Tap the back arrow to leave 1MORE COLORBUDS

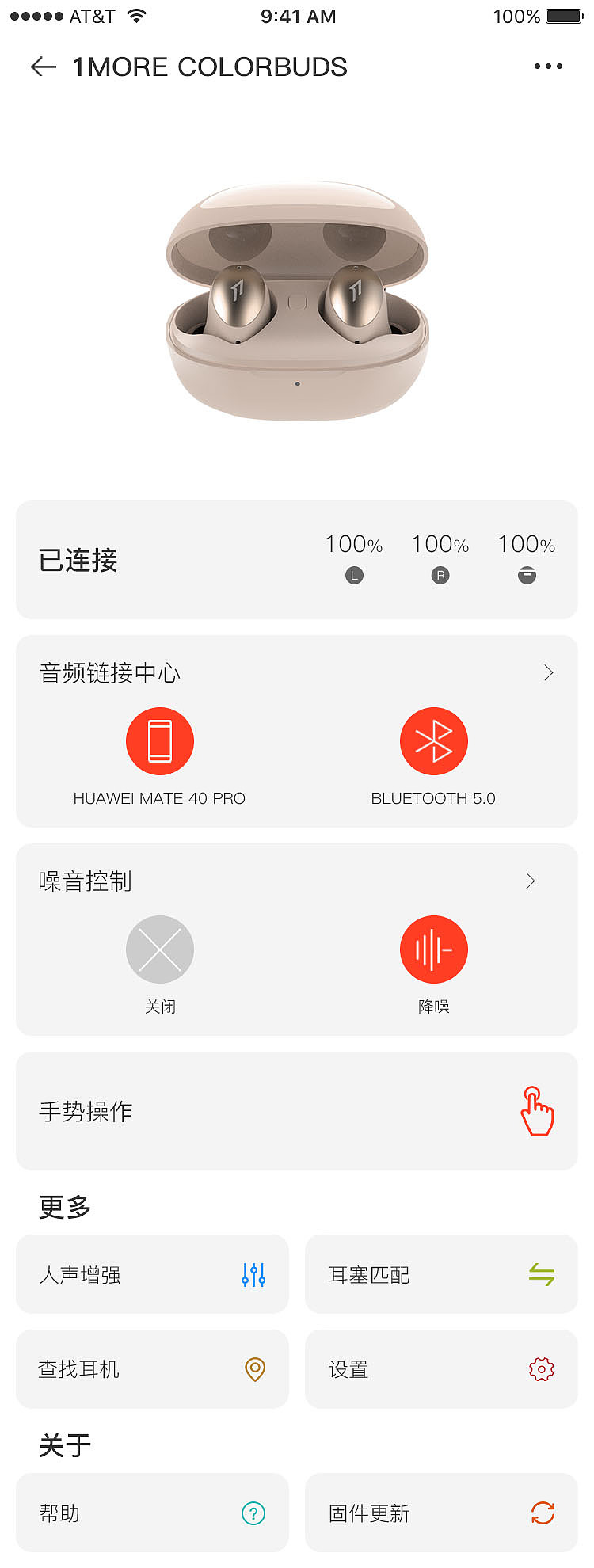[42, 67]
